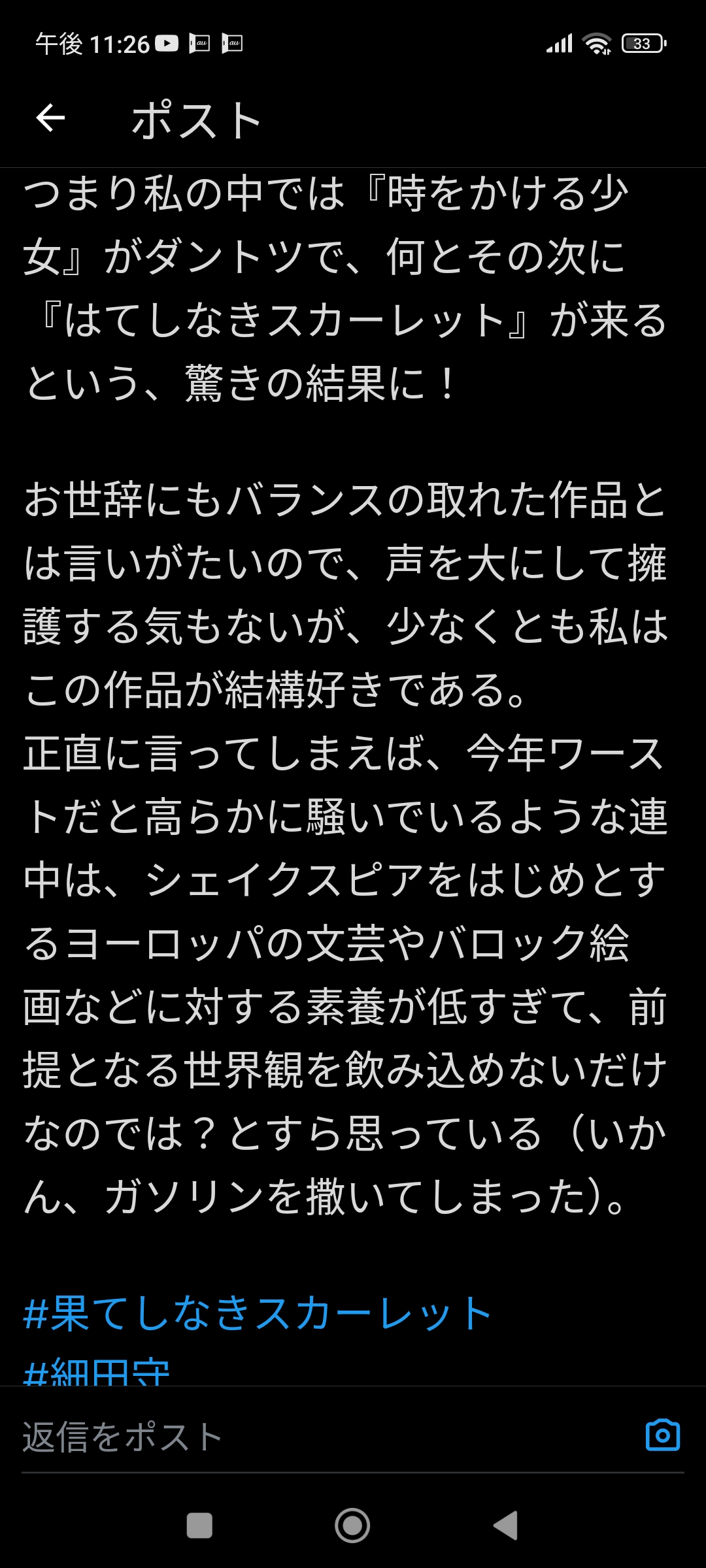Image resolution: width=706 pixels, height=1568 pixels.
Task: Attach a photo via the camera icon
Action: tap(662, 1436)
